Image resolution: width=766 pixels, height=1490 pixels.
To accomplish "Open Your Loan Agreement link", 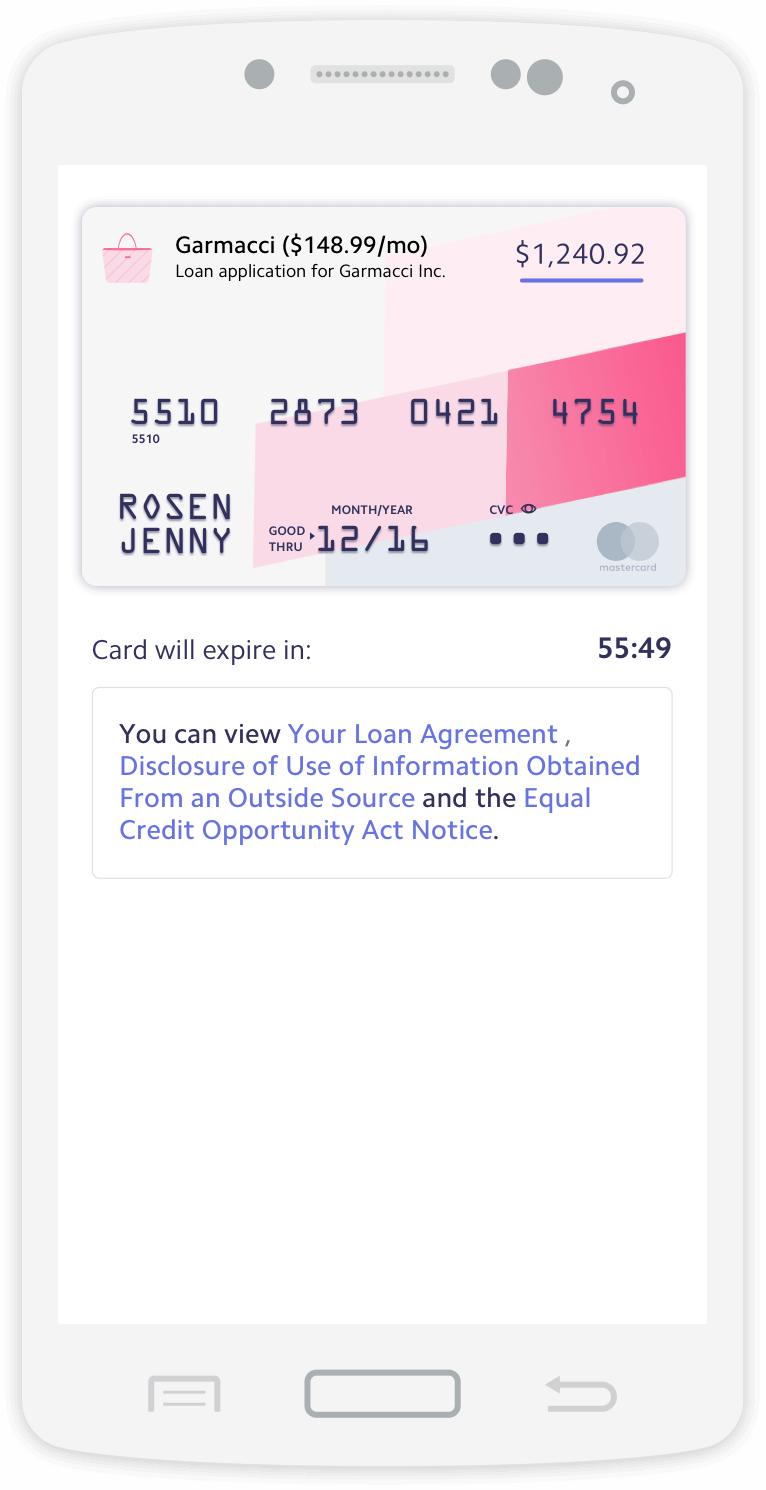I will 422,734.
